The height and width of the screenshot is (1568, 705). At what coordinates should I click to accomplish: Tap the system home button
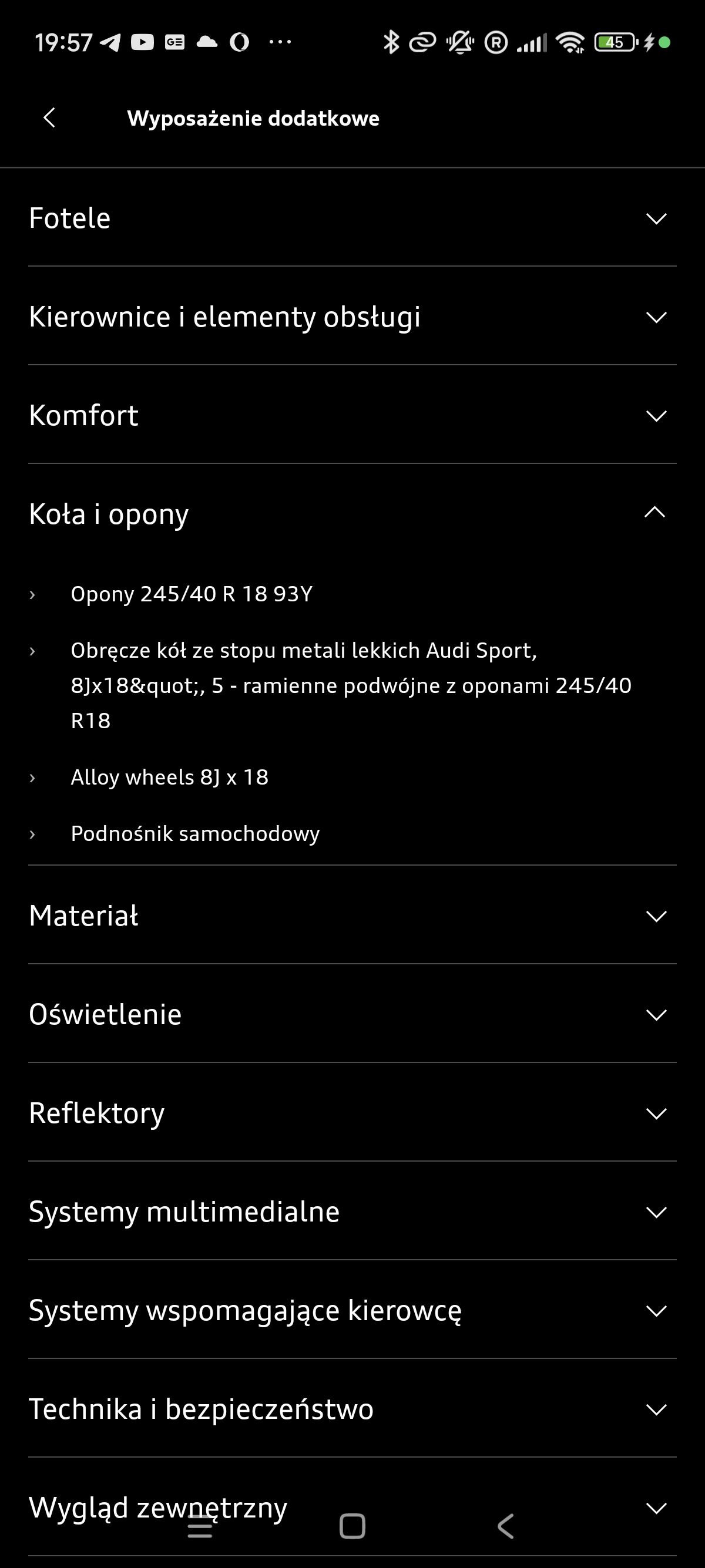click(352, 1526)
